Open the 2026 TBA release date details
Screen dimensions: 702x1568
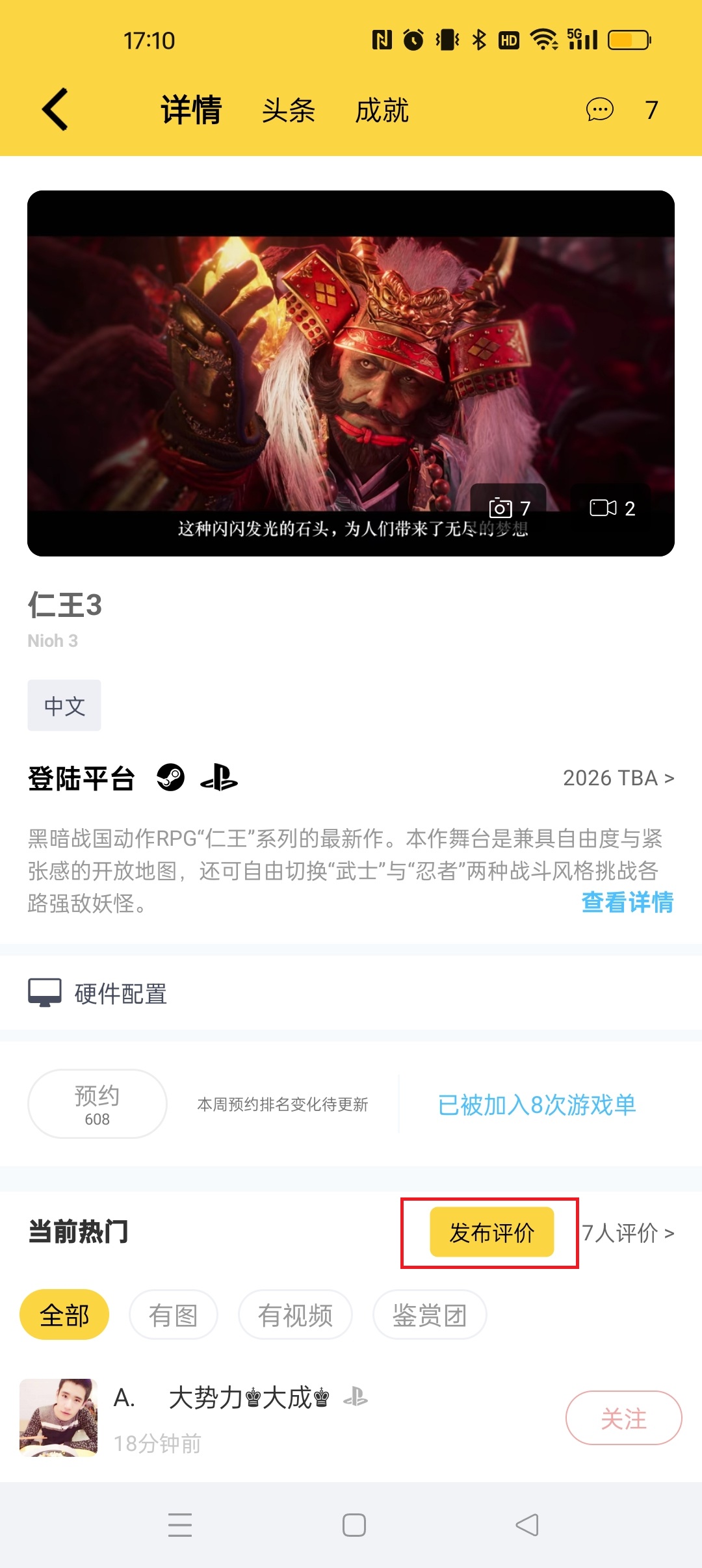click(x=617, y=777)
